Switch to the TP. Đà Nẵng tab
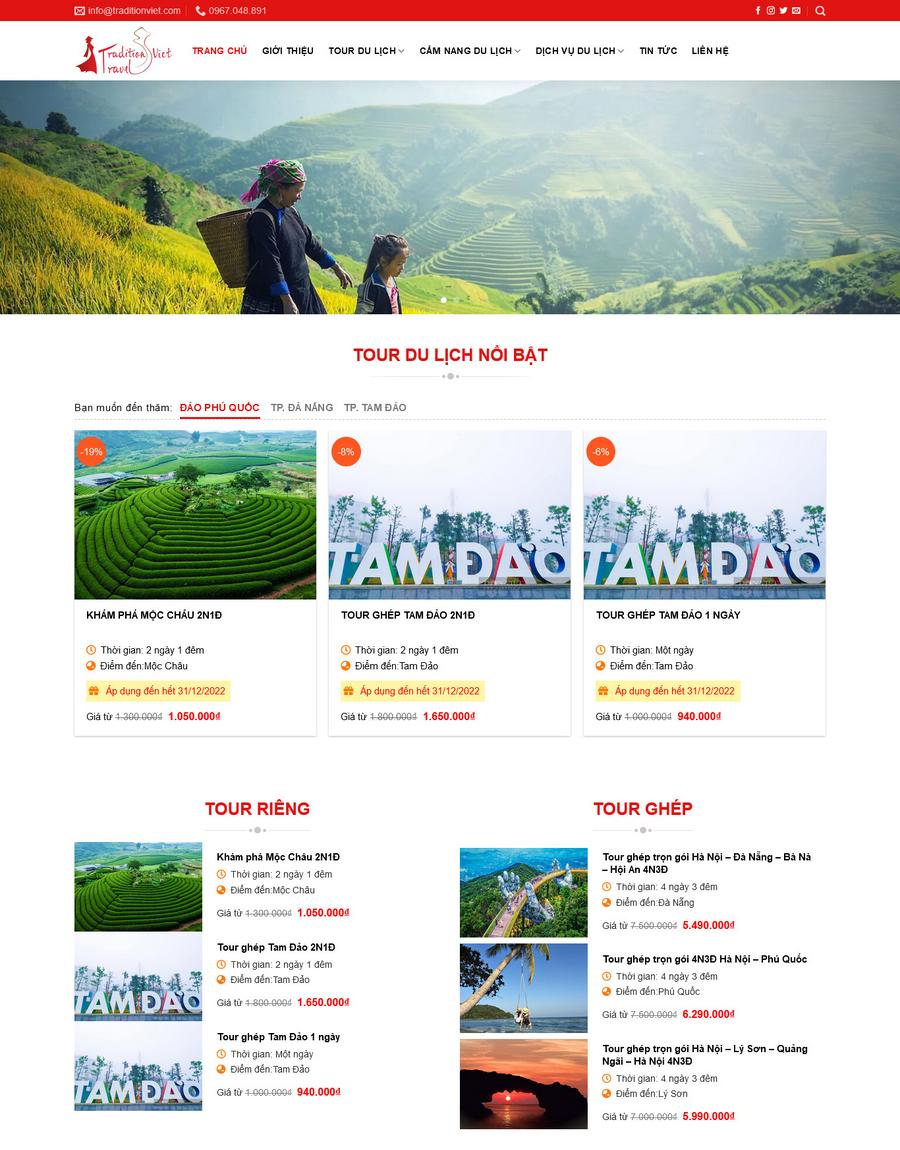 302,408
